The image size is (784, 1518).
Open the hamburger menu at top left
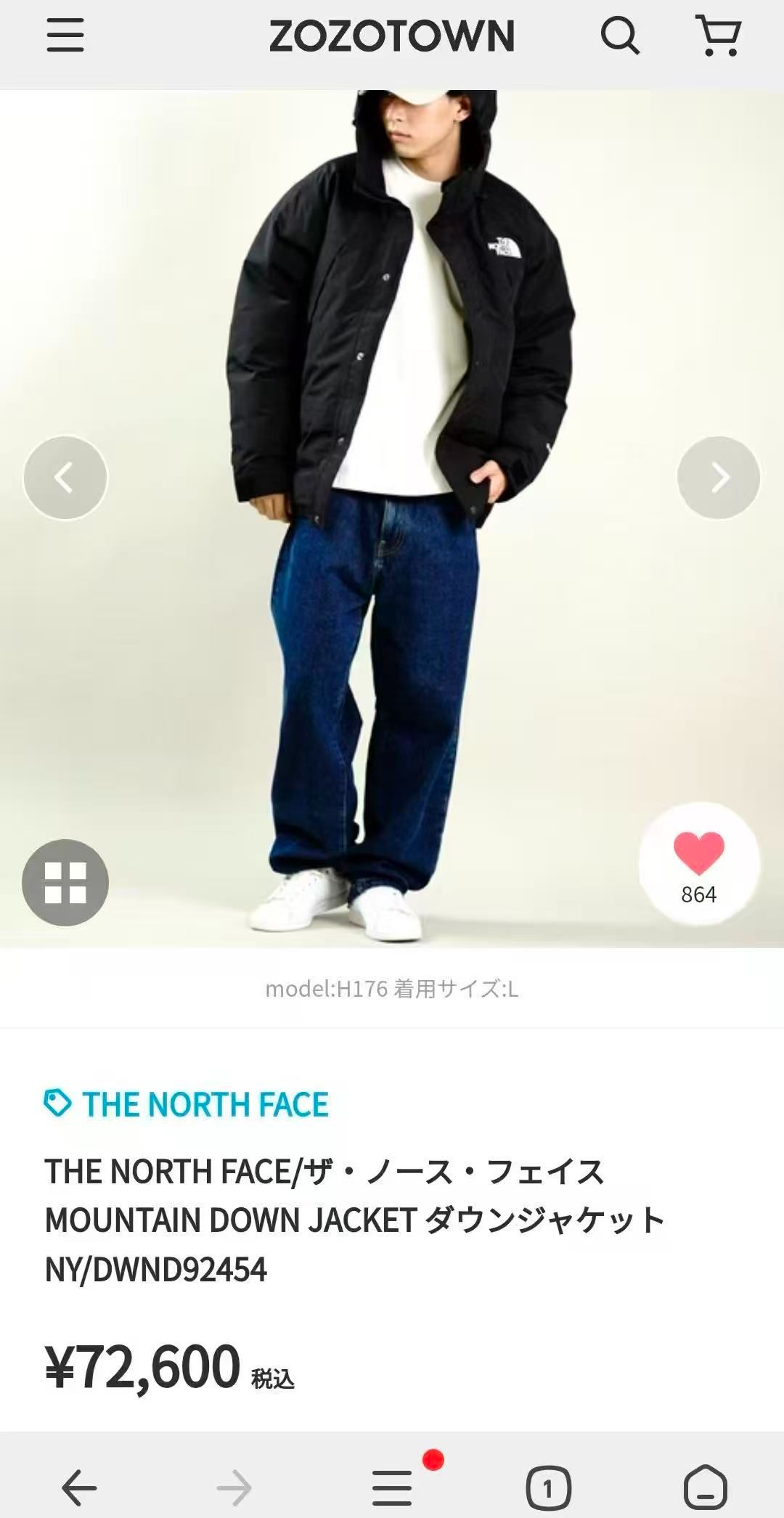tap(64, 36)
